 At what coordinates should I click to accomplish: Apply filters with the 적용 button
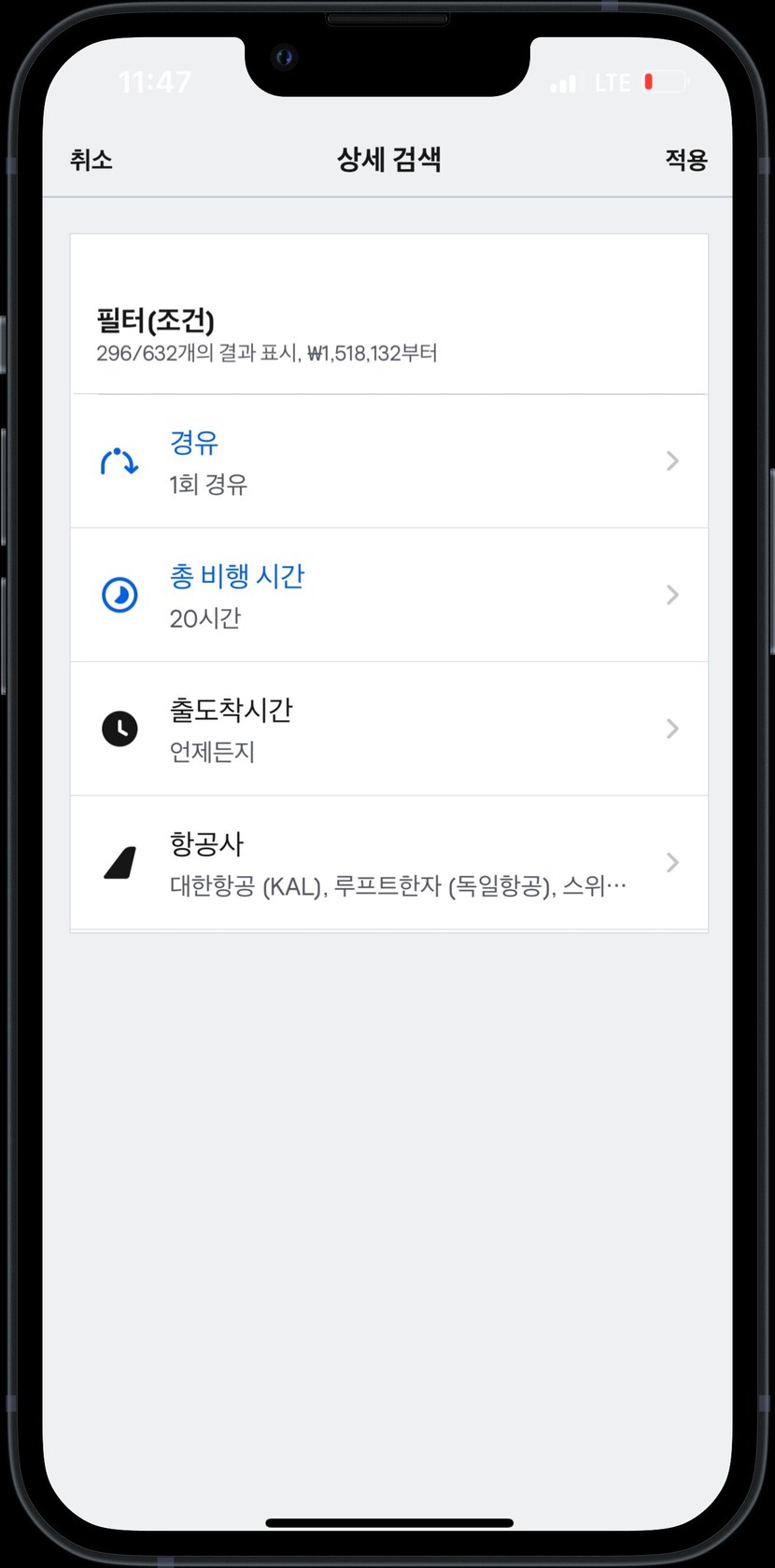click(x=685, y=160)
